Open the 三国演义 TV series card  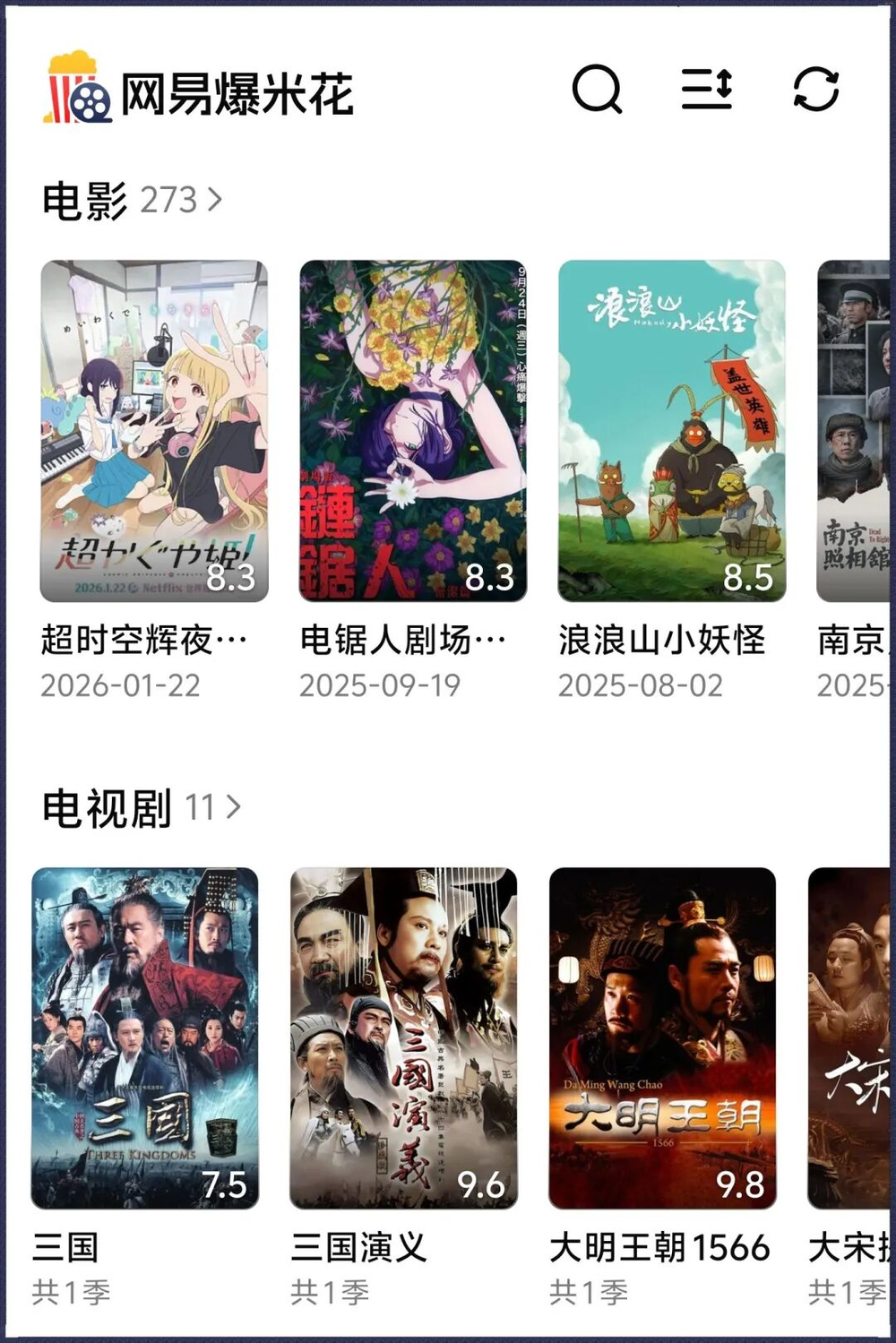[x=404, y=1038]
